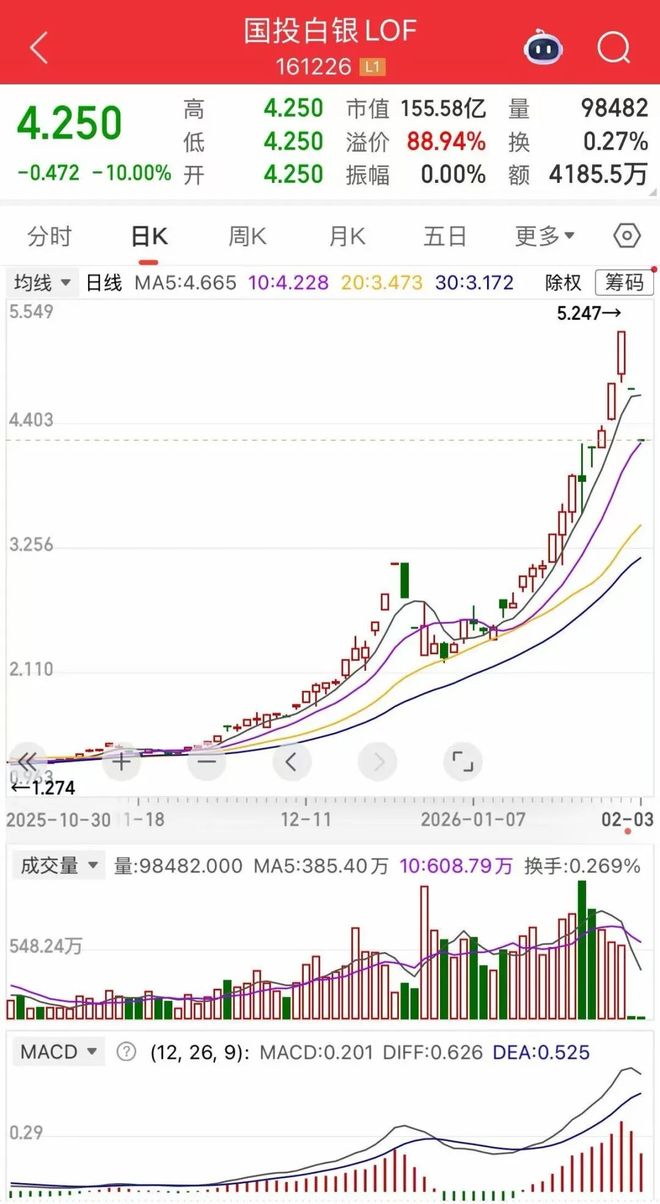
Task: Switch to the 分时 chart tab
Action: [x=50, y=237]
